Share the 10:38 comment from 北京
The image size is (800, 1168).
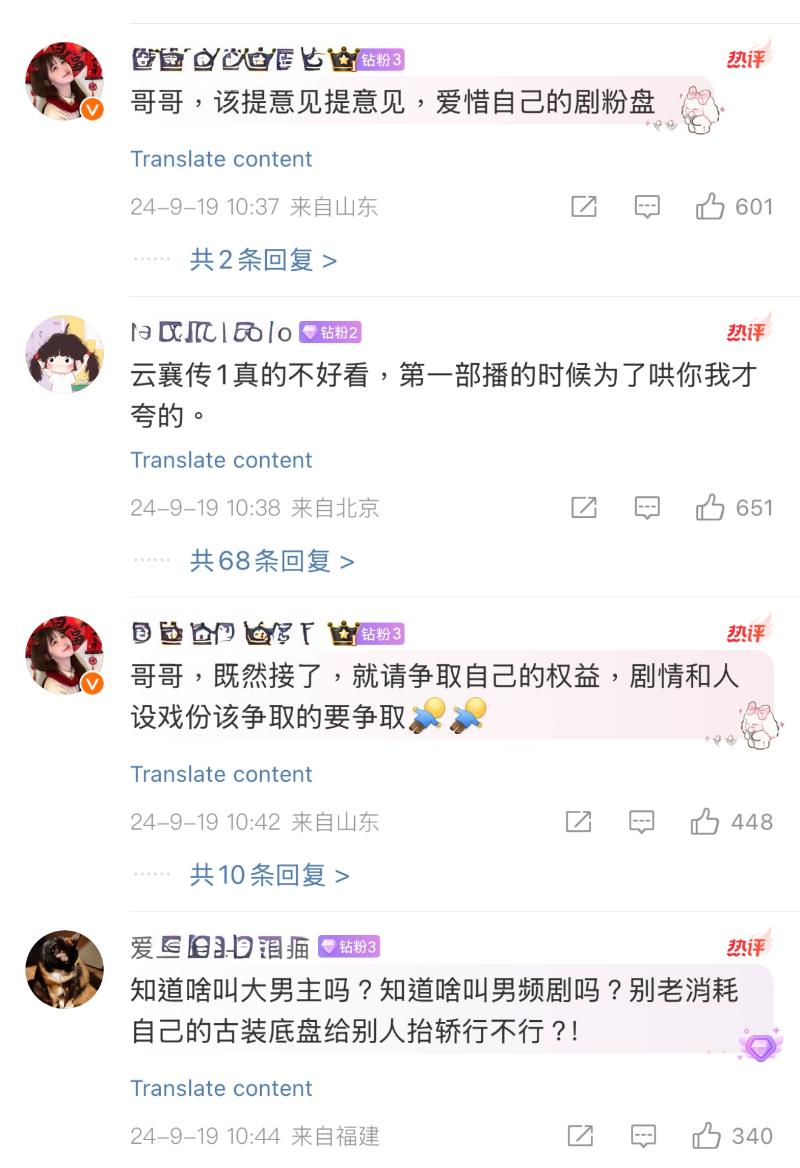point(584,508)
